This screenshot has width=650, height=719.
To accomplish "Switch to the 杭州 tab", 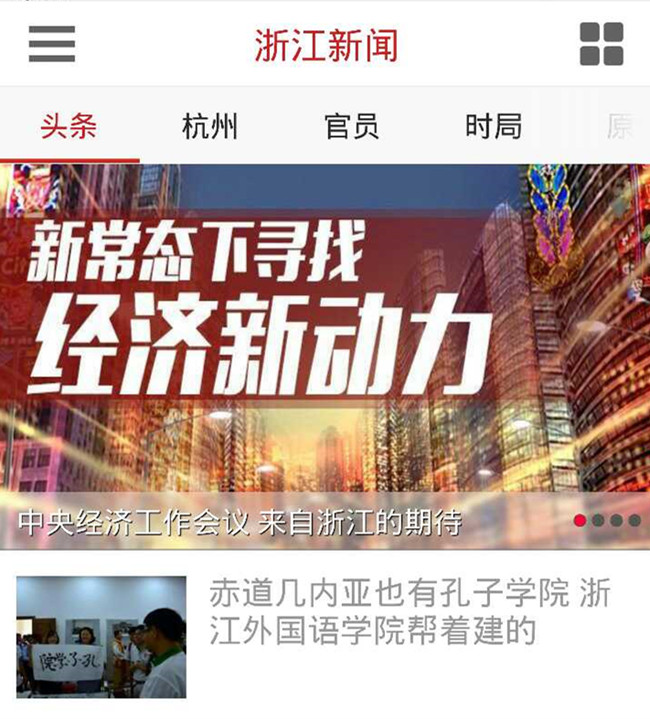I will point(210,127).
